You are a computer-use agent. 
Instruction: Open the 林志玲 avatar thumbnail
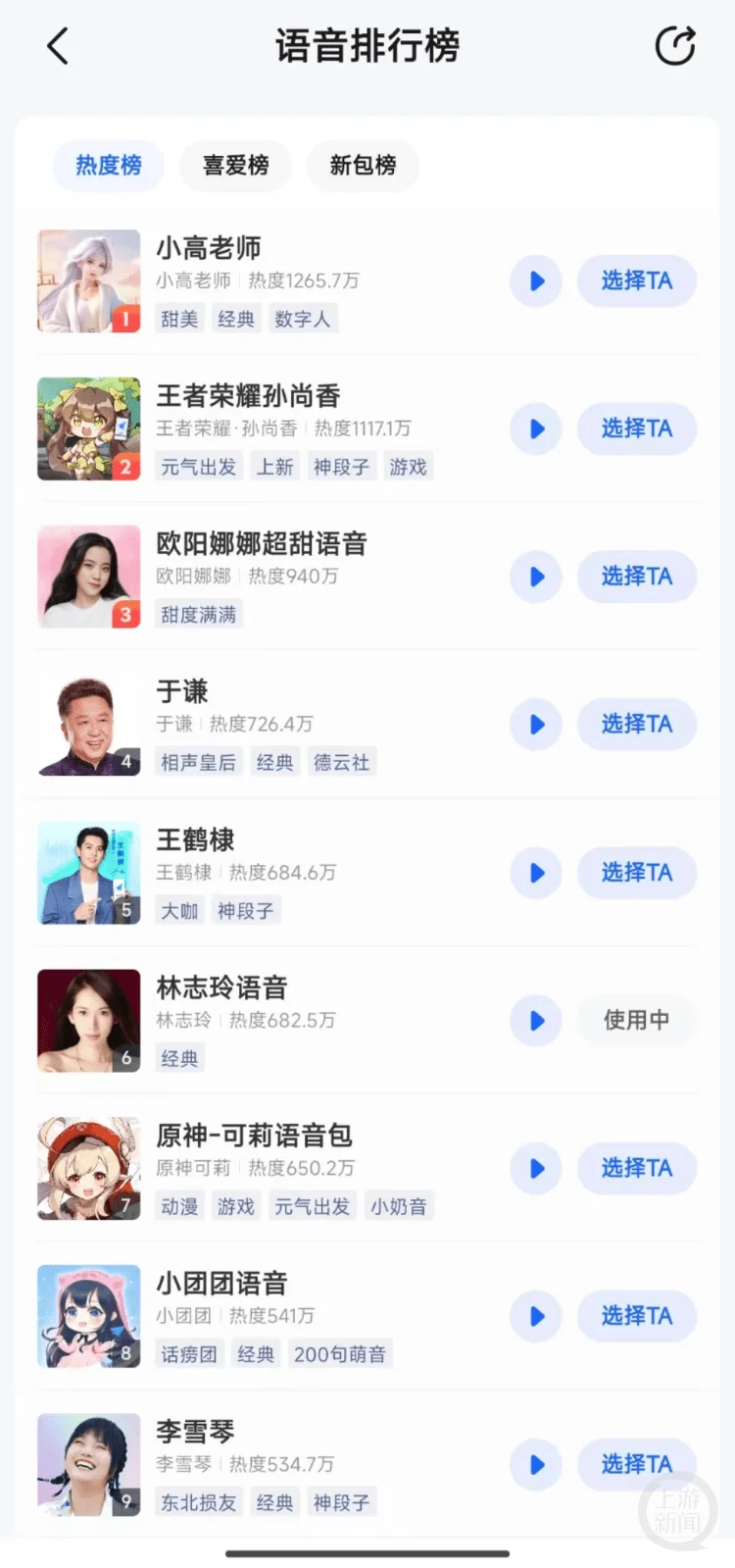(x=88, y=1020)
